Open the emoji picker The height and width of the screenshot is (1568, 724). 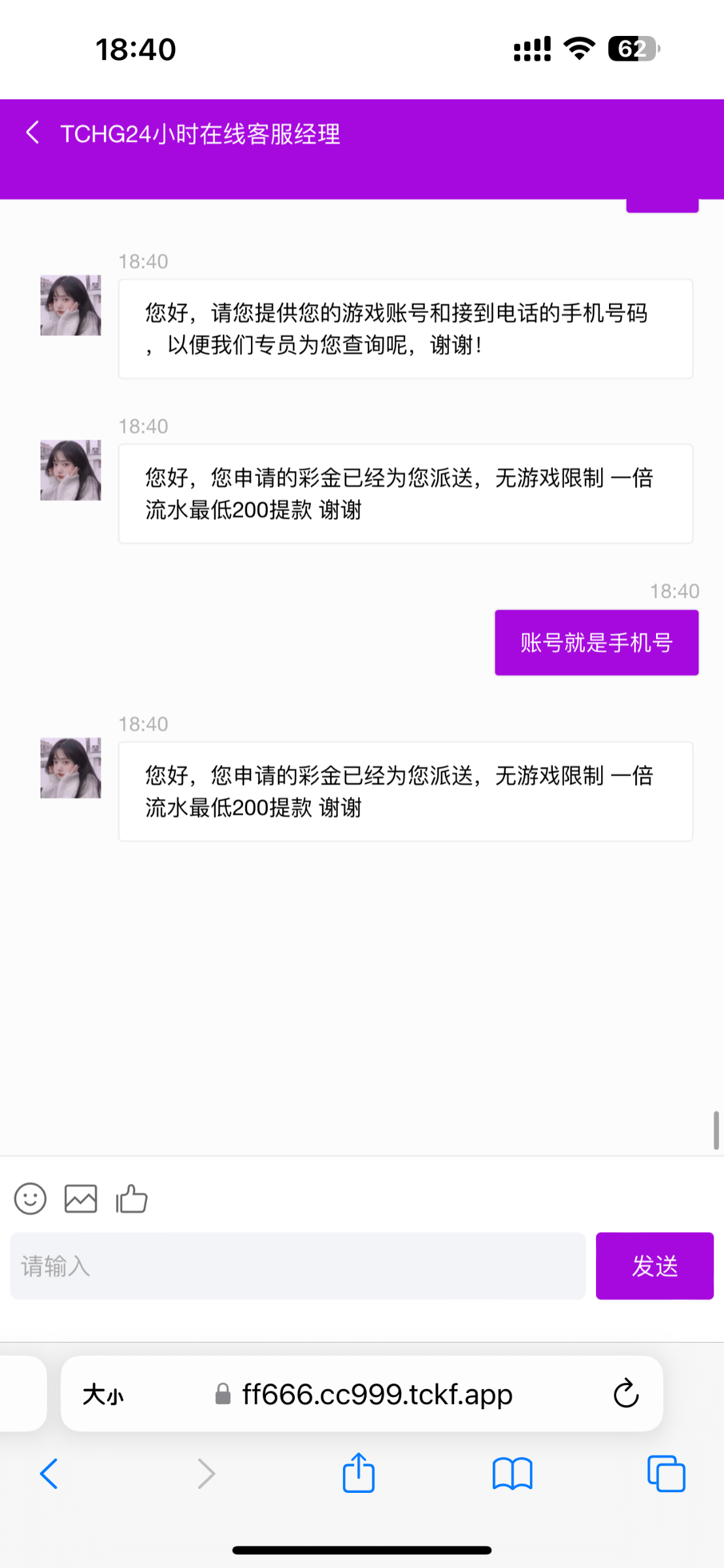(x=30, y=1199)
